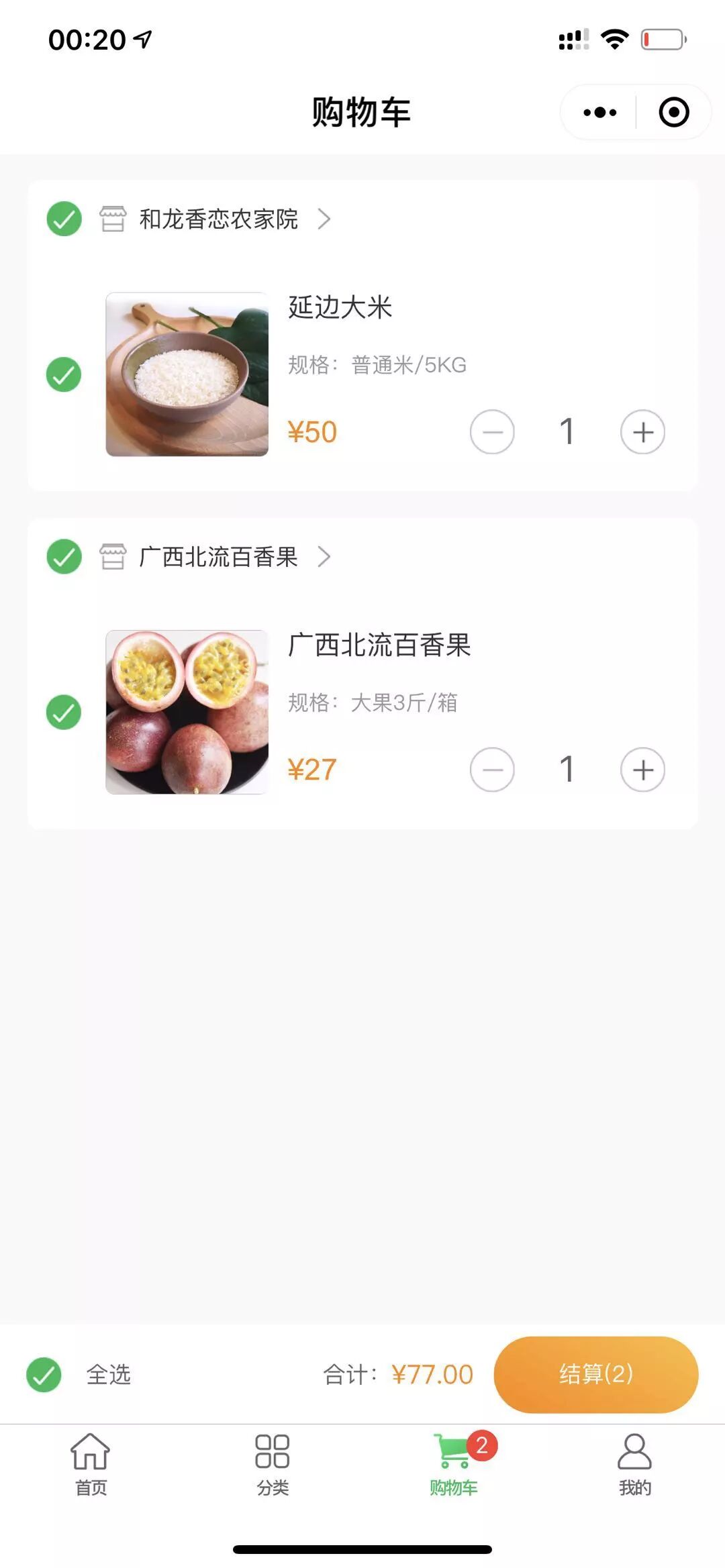This screenshot has width=725, height=1568.
Task: Tap 结算(2) to check out
Action: (x=595, y=1374)
